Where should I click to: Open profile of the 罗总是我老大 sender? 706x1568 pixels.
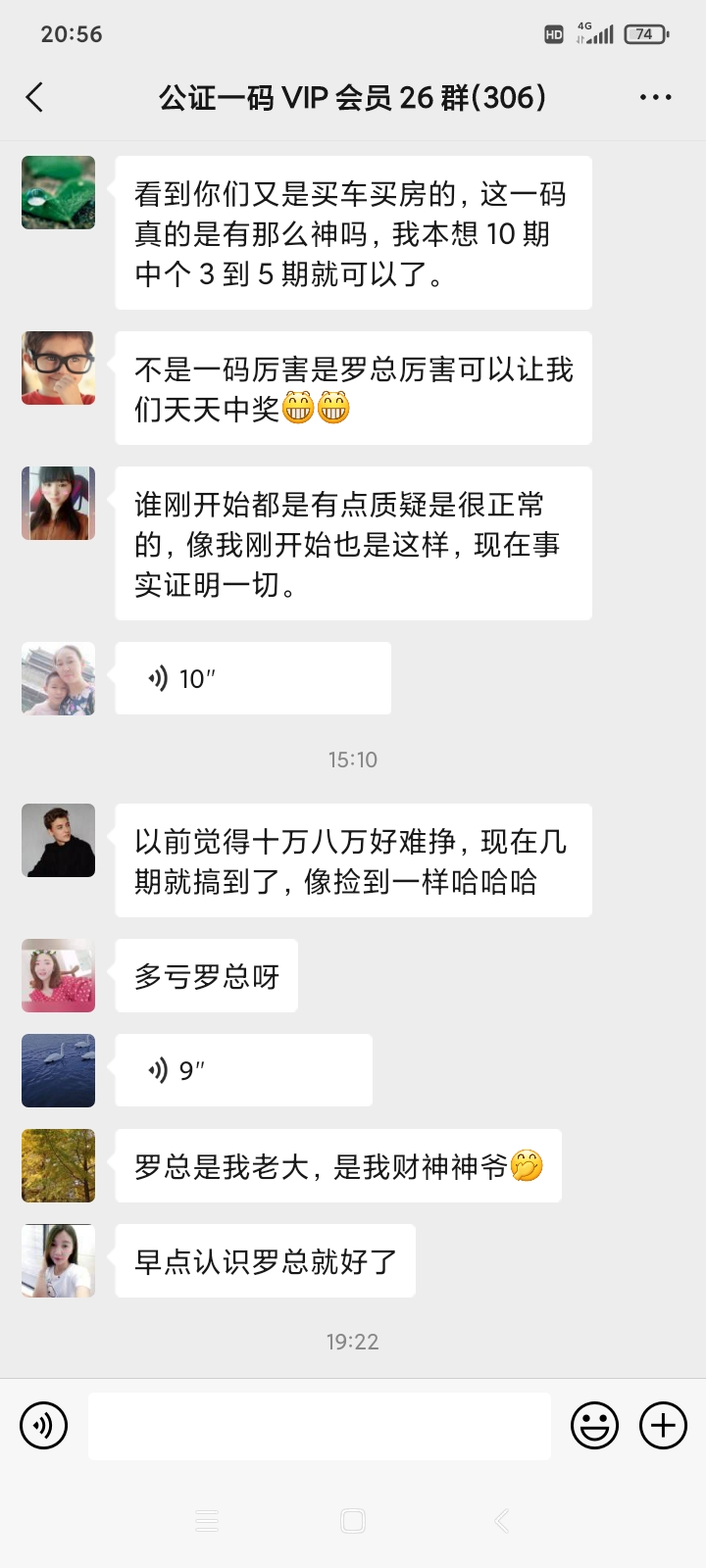pyautogui.click(x=59, y=1166)
